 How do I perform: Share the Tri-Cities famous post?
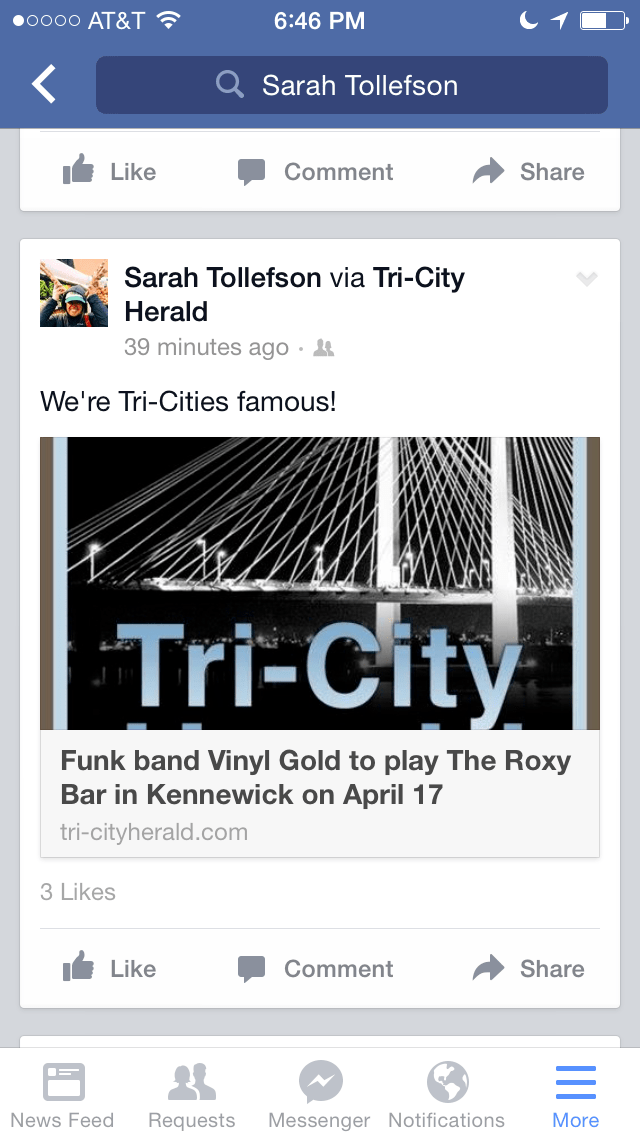528,968
